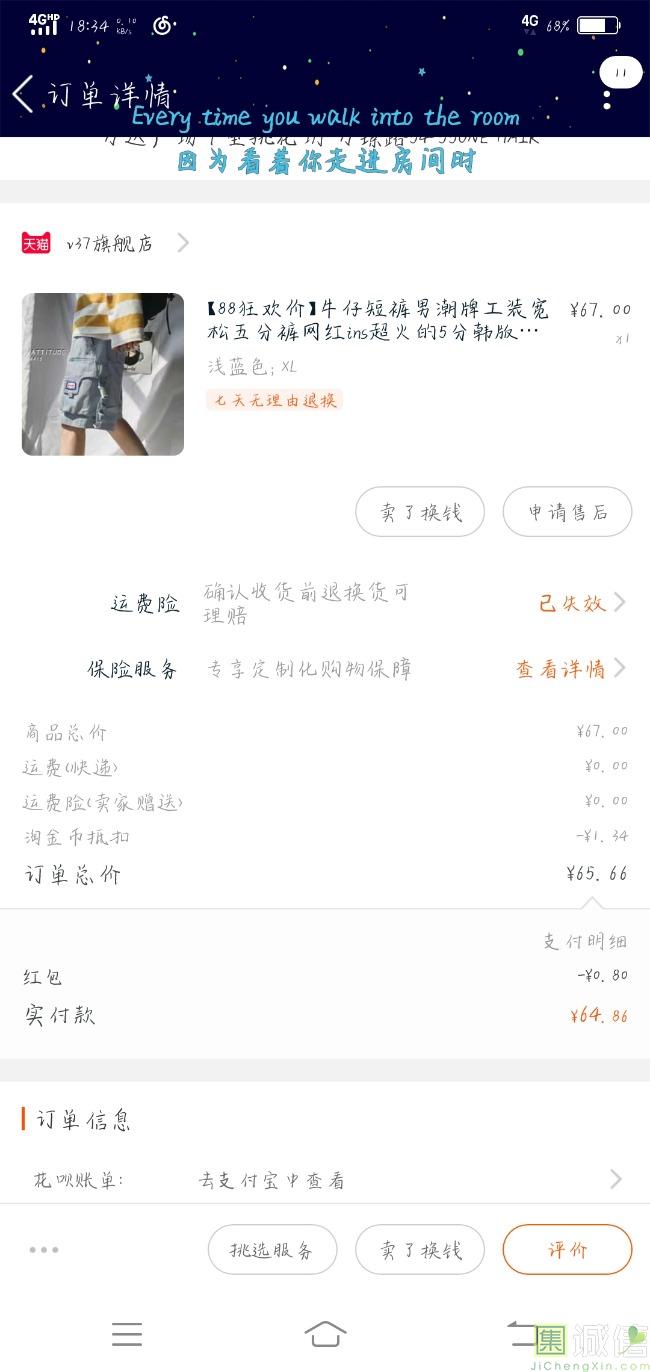650x1372 pixels.
Task: Open the 牛仔短裤 product thumbnail
Action: 103,374
